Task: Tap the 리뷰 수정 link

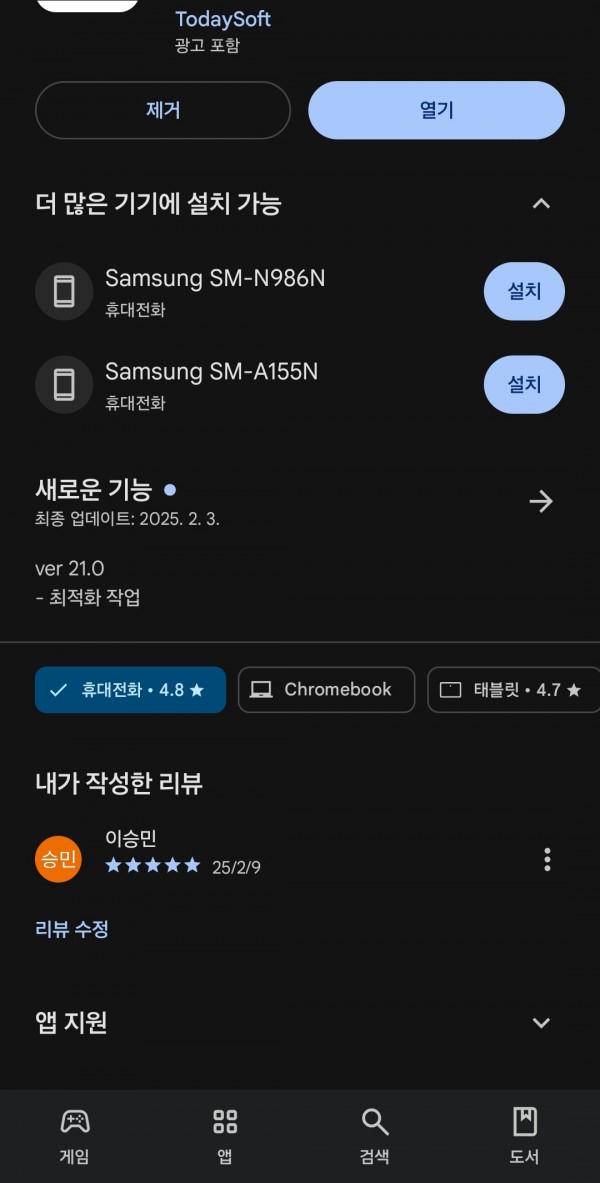Action: [72, 929]
